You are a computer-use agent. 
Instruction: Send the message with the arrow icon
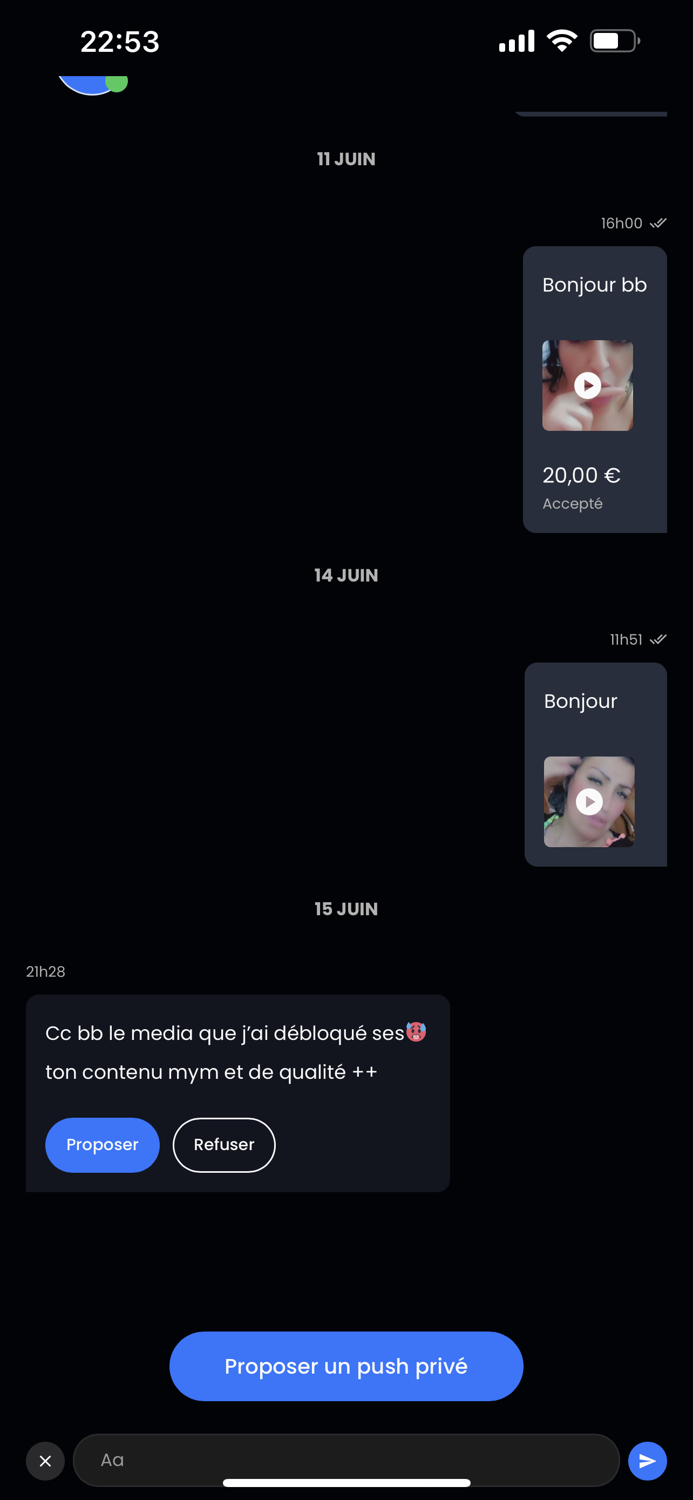point(647,1461)
